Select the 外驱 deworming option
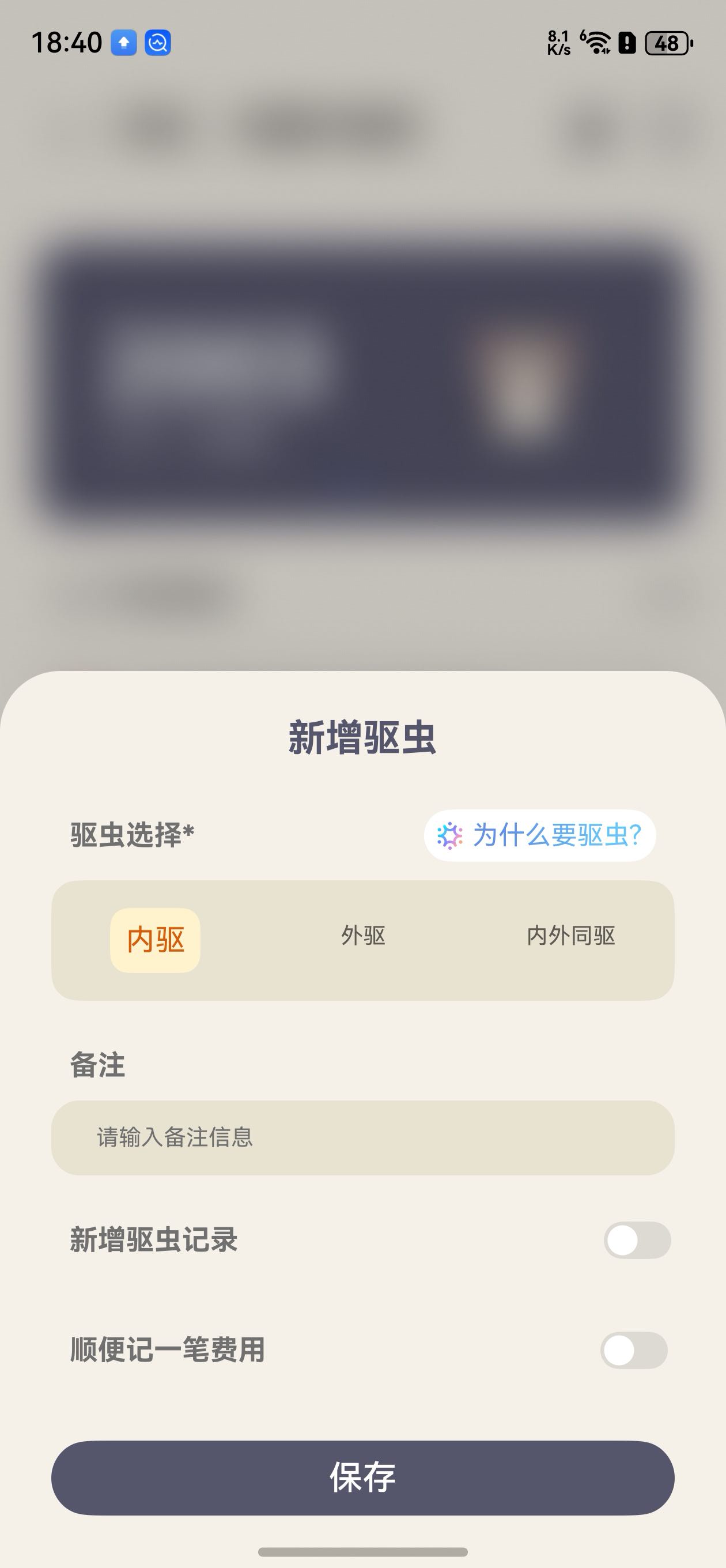The width and height of the screenshot is (726, 1568). tap(364, 937)
